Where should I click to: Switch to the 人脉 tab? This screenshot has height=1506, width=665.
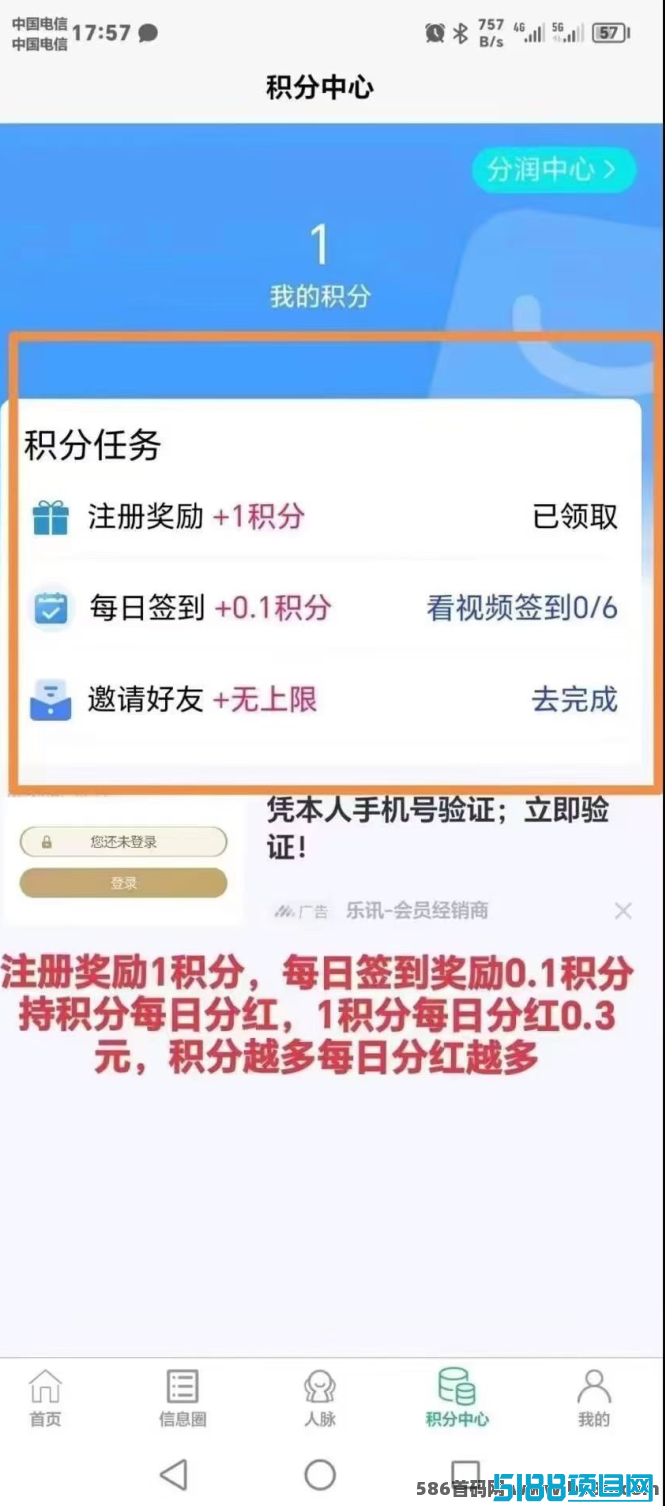(320, 1398)
